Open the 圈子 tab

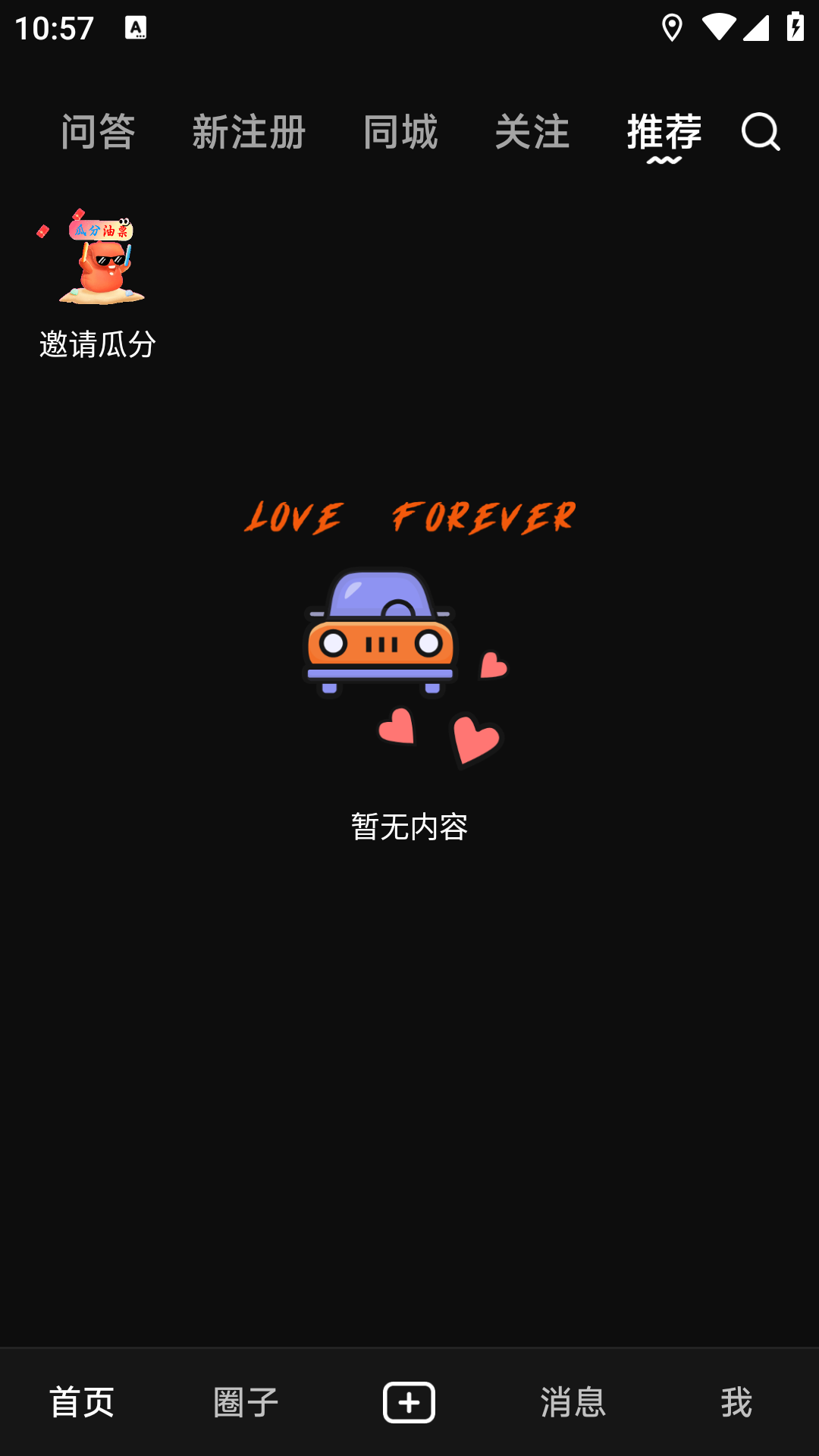click(x=246, y=1402)
